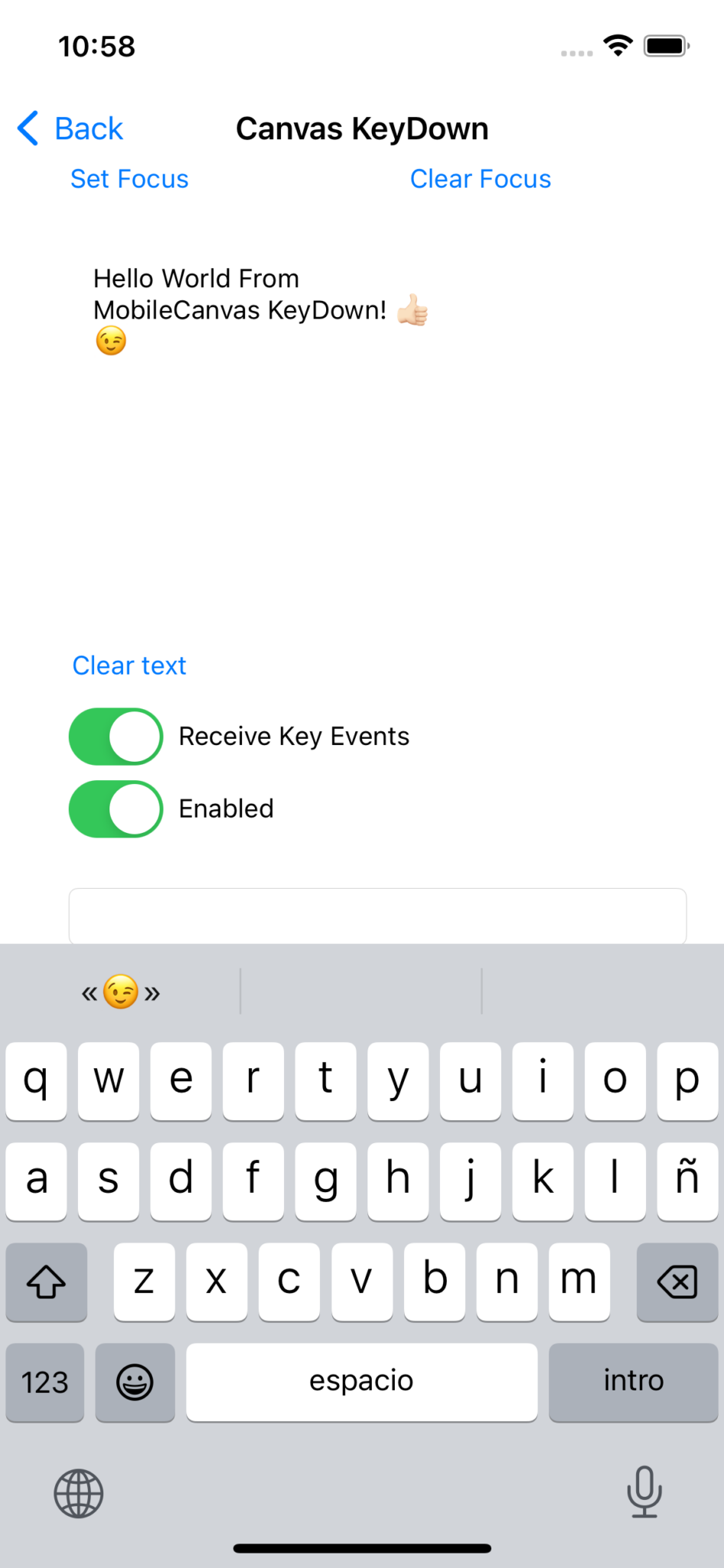
Task: Go back using the Back button
Action: (70, 129)
